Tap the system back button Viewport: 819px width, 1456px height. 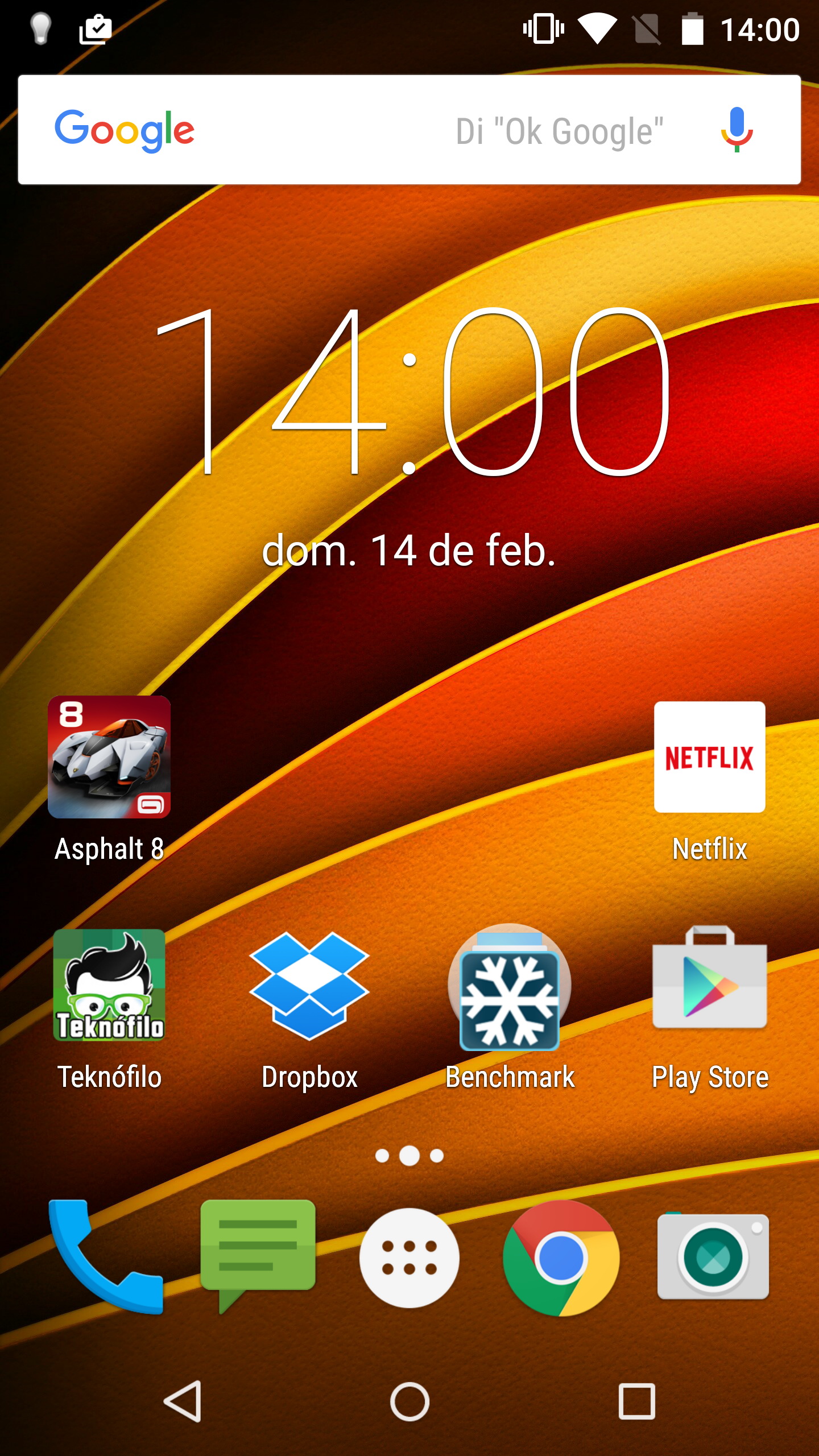pos(183,1401)
